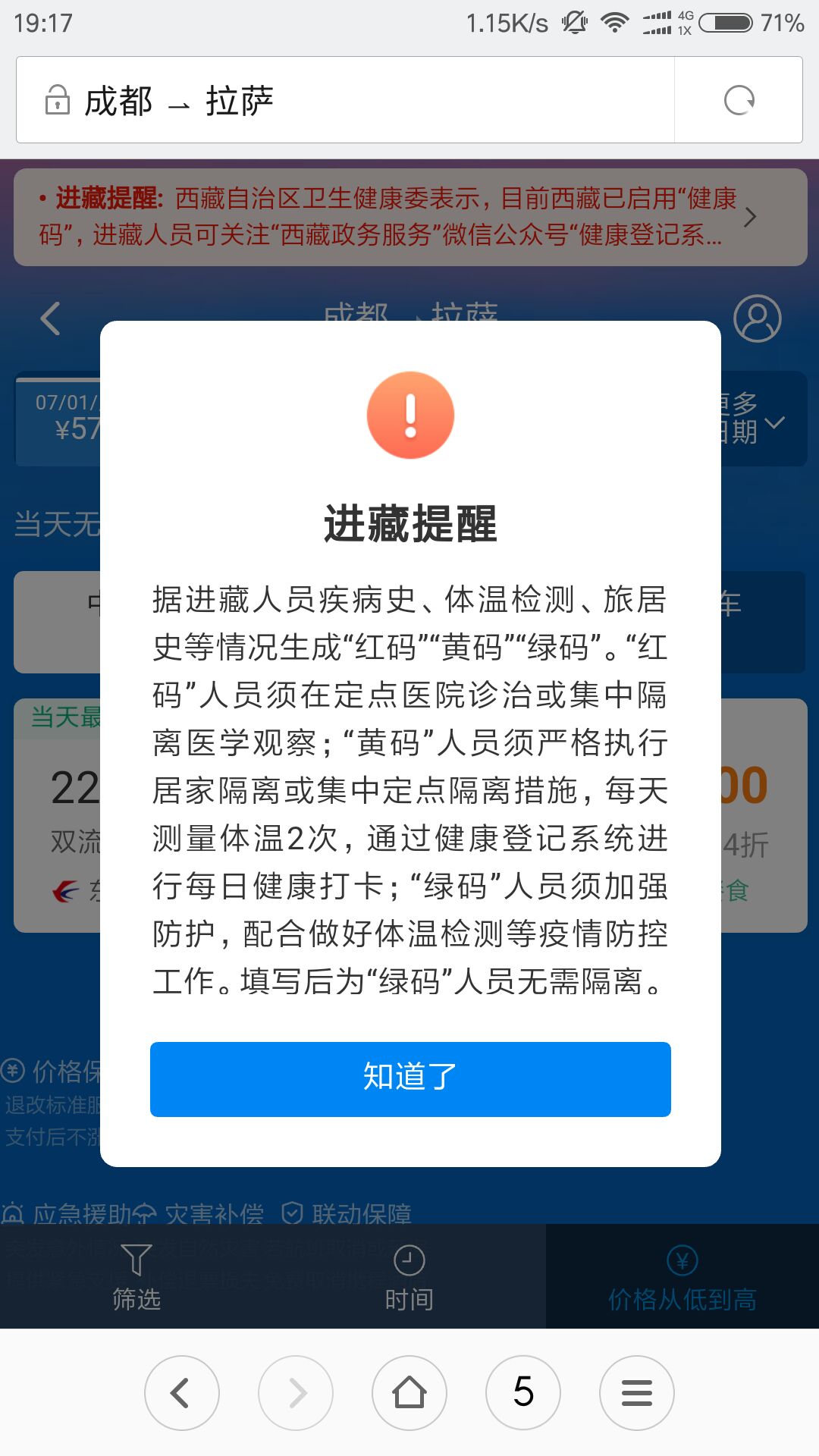Reload the page with refresh icon

pos(739,100)
